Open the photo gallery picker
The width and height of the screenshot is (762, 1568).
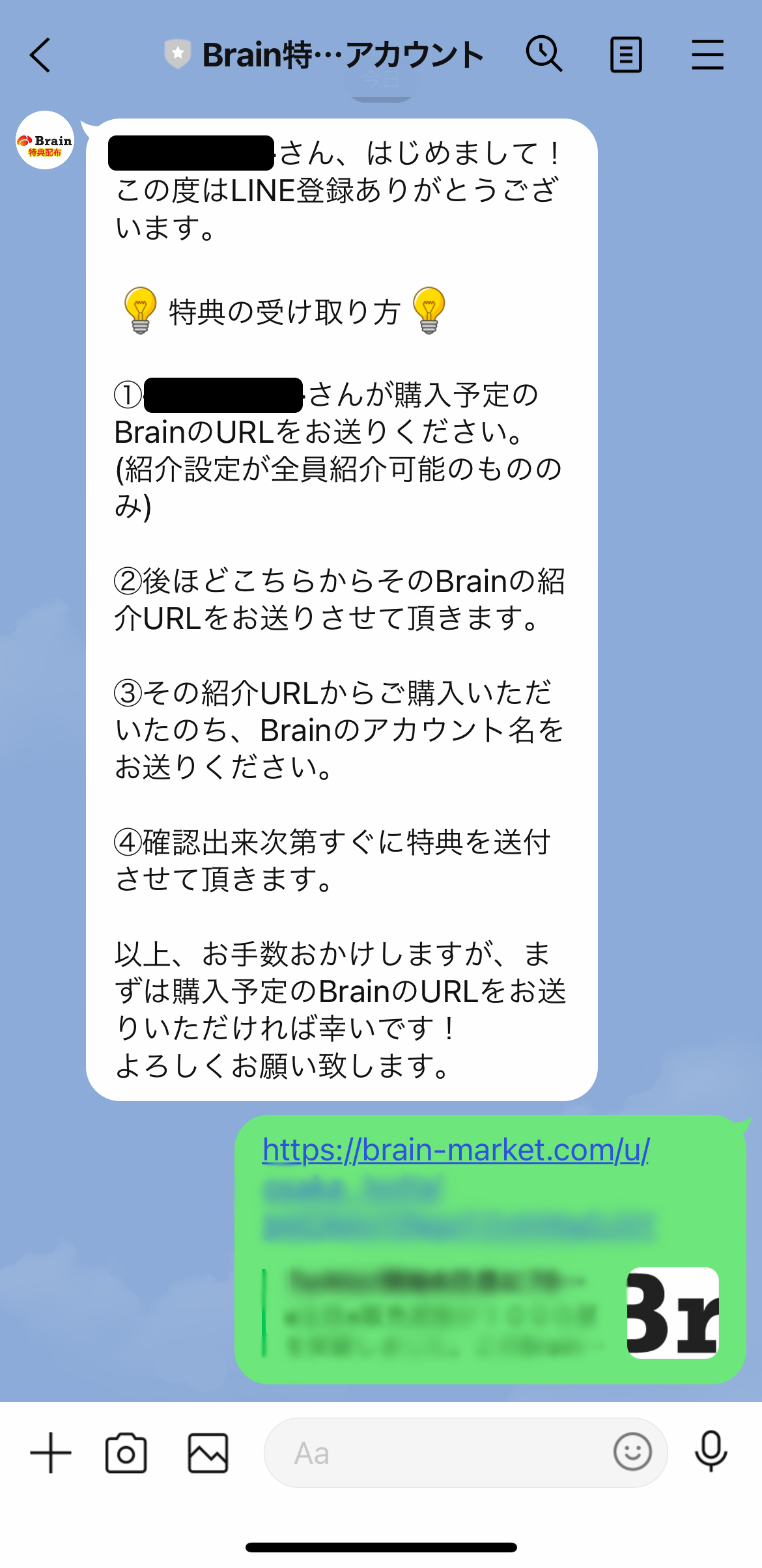click(208, 1453)
